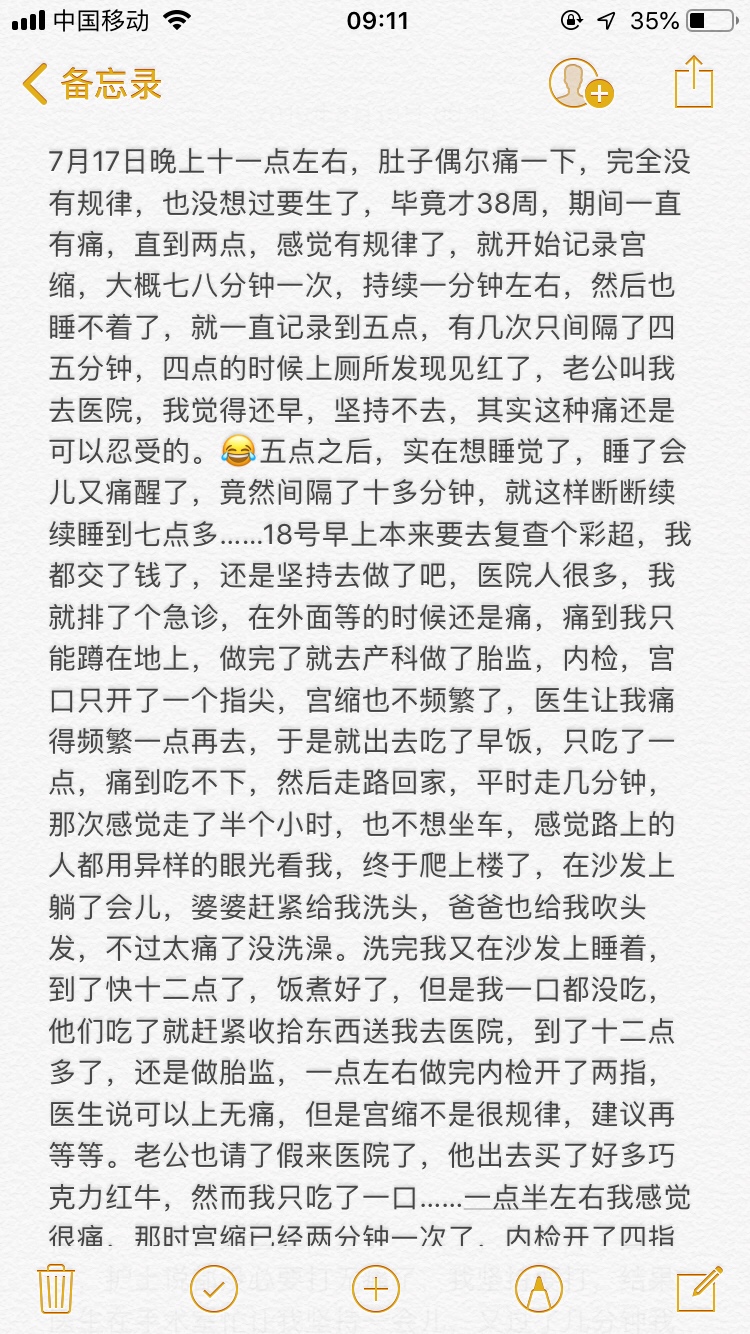Insert a checklist with checkmark icon
Viewport: 750px width, 1334px height.
(213, 1288)
